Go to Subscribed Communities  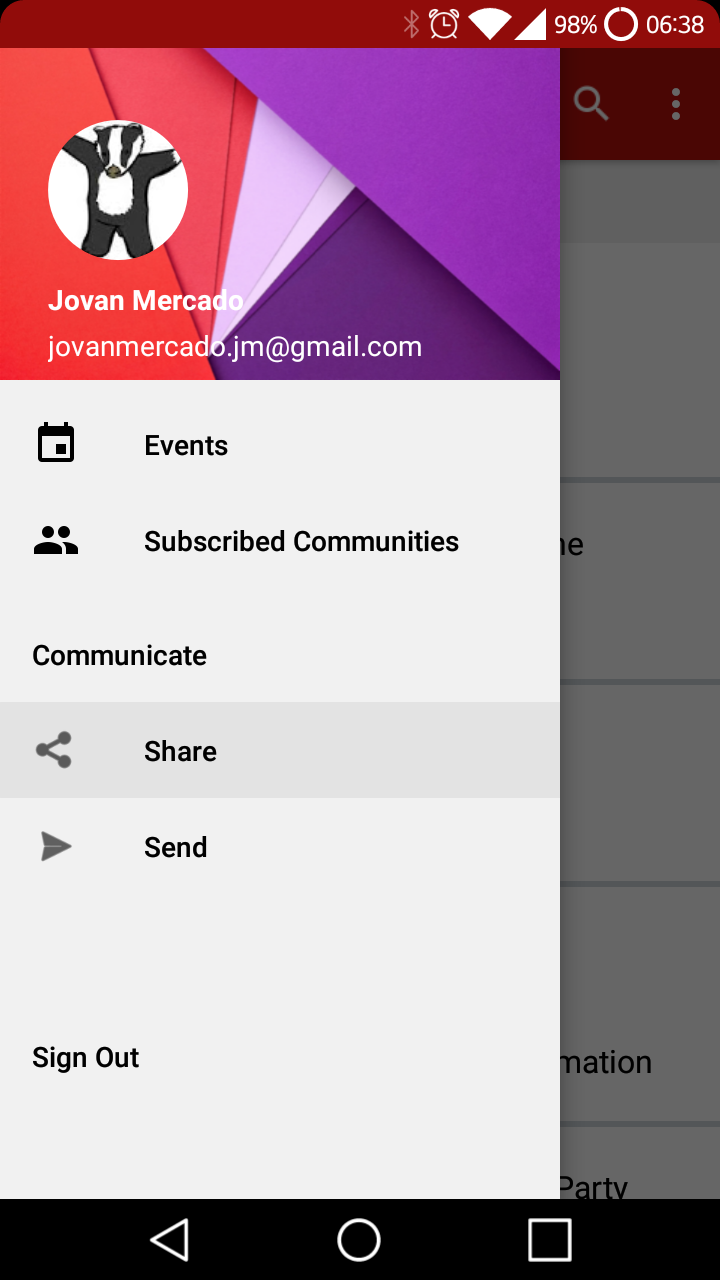click(x=300, y=542)
